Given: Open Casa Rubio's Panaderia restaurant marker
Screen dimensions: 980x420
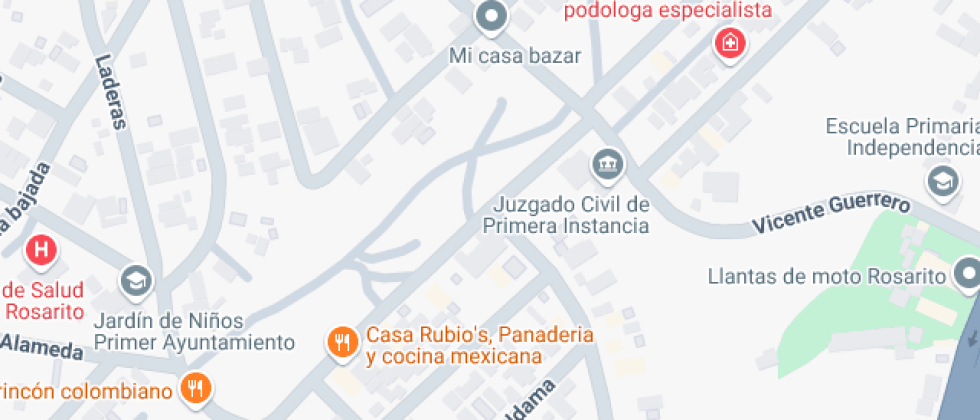Looking at the screenshot, I should [x=342, y=344].
